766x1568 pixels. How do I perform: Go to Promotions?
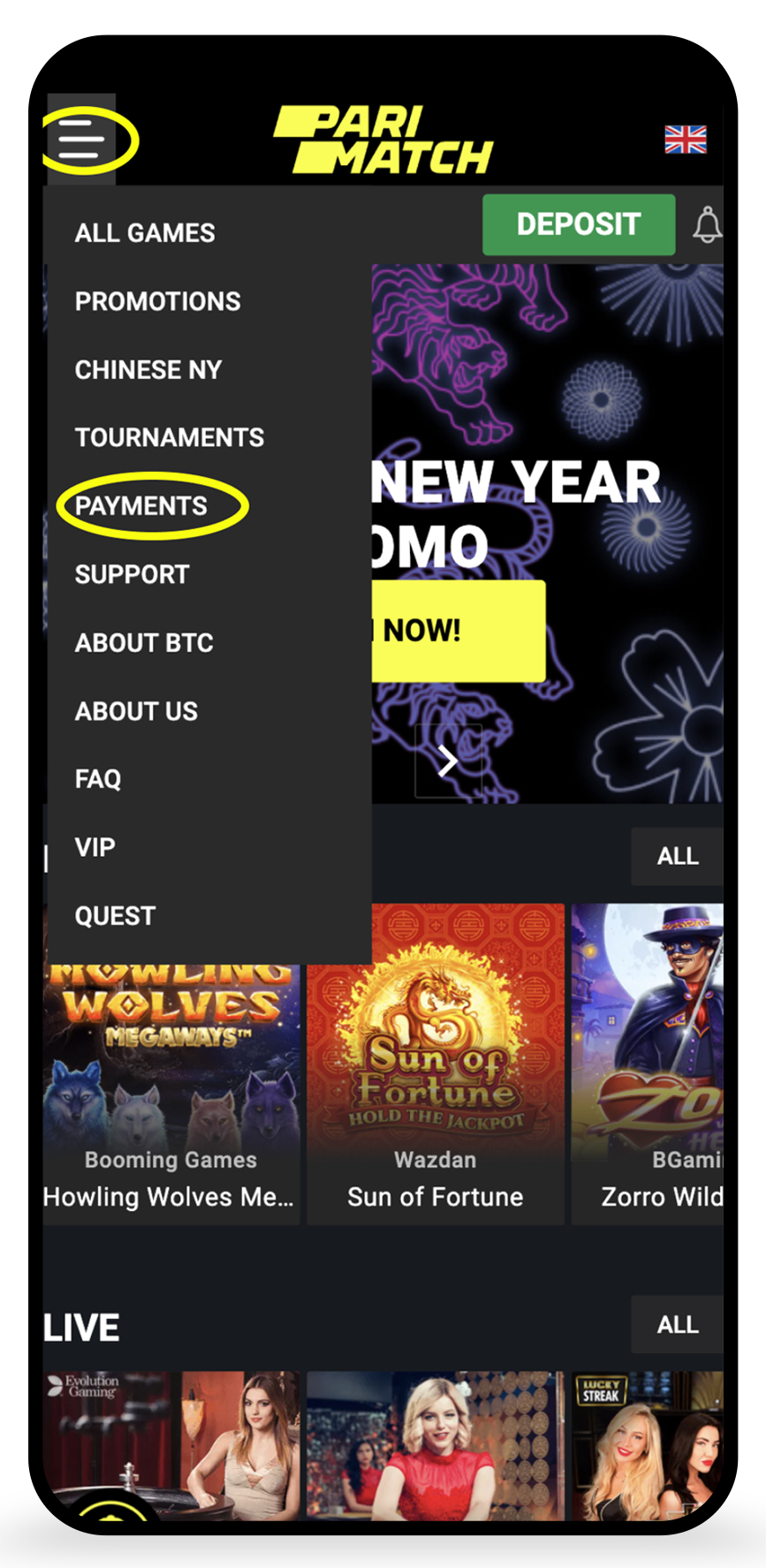[x=157, y=301]
